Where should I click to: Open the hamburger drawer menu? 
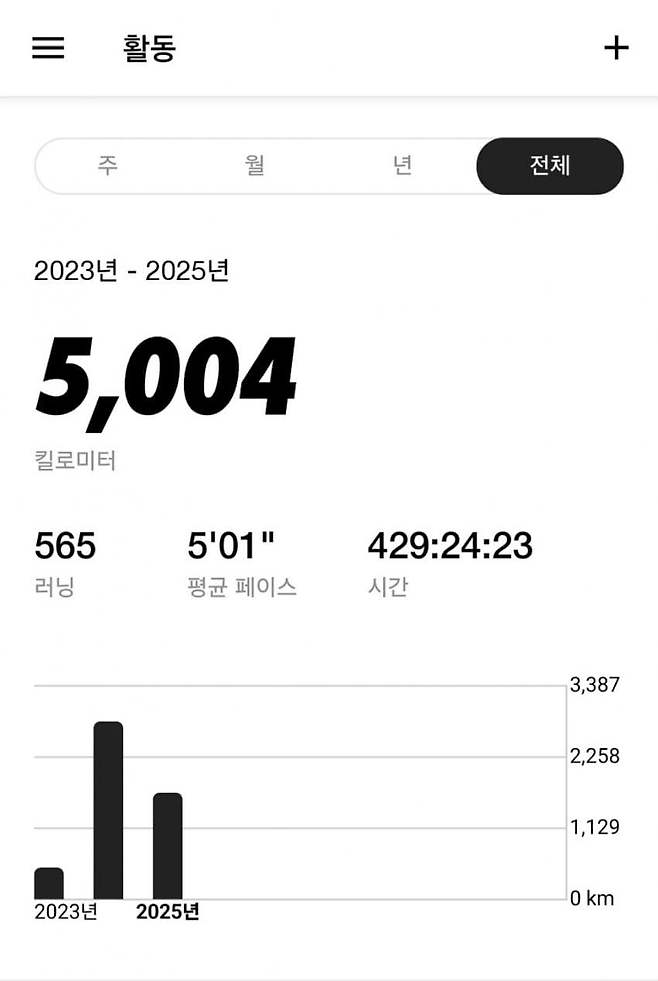pyautogui.click(x=48, y=48)
